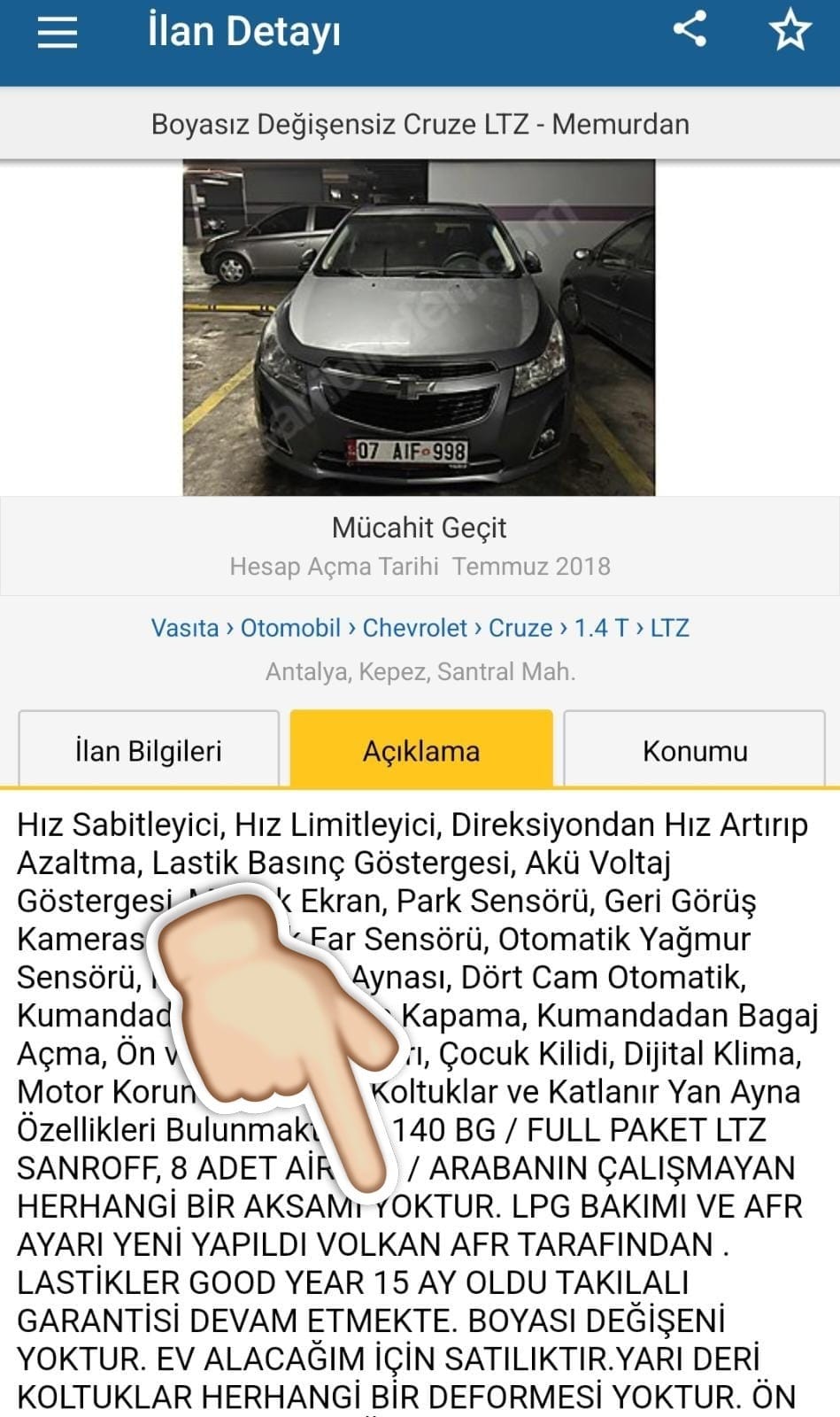This screenshot has width=840, height=1417.
Task: Switch to the İlan Bilgileri tab
Action: click(x=149, y=749)
